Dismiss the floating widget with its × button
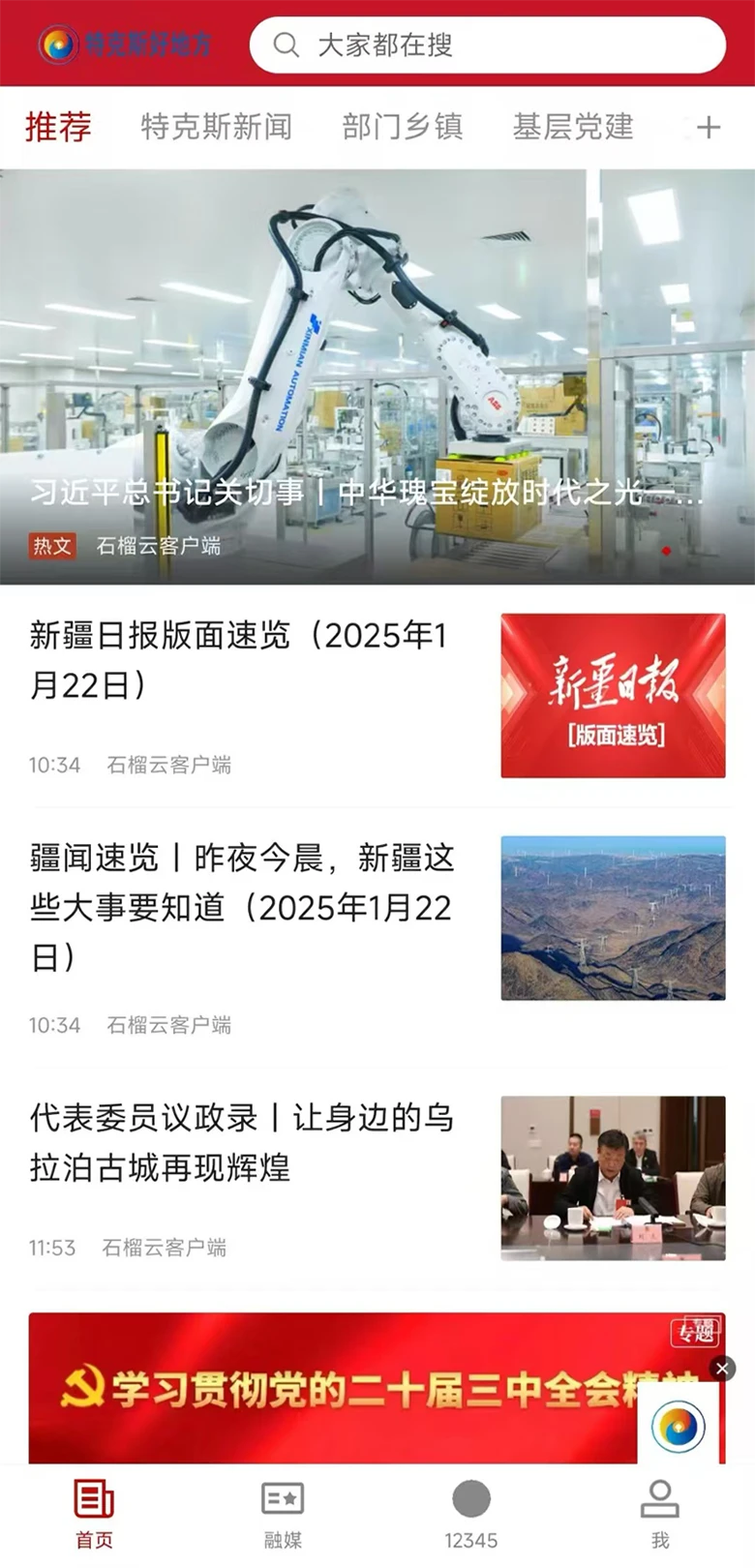Image resolution: width=755 pixels, height=1568 pixels. point(722,1369)
